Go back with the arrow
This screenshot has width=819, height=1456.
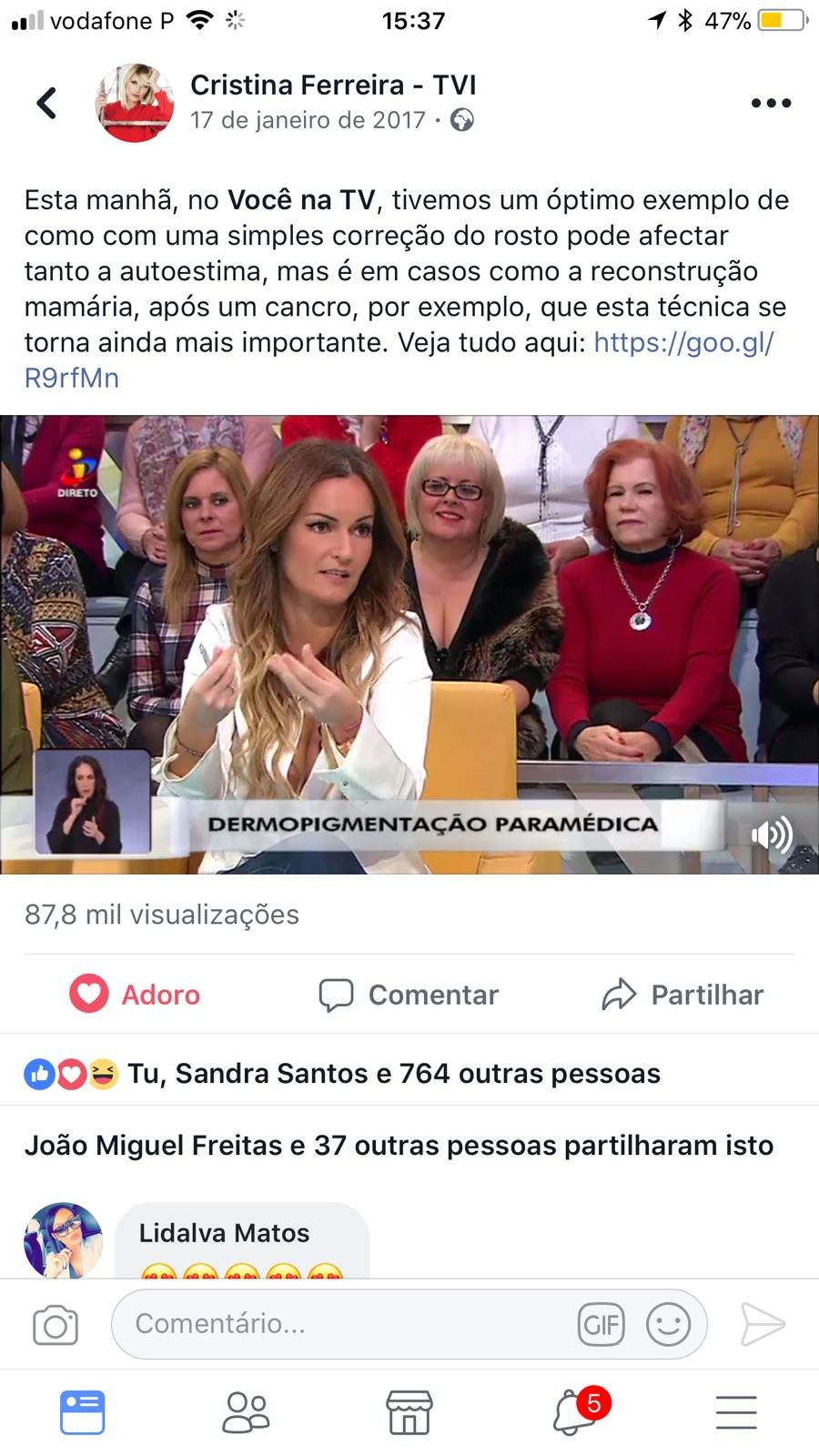click(x=46, y=103)
